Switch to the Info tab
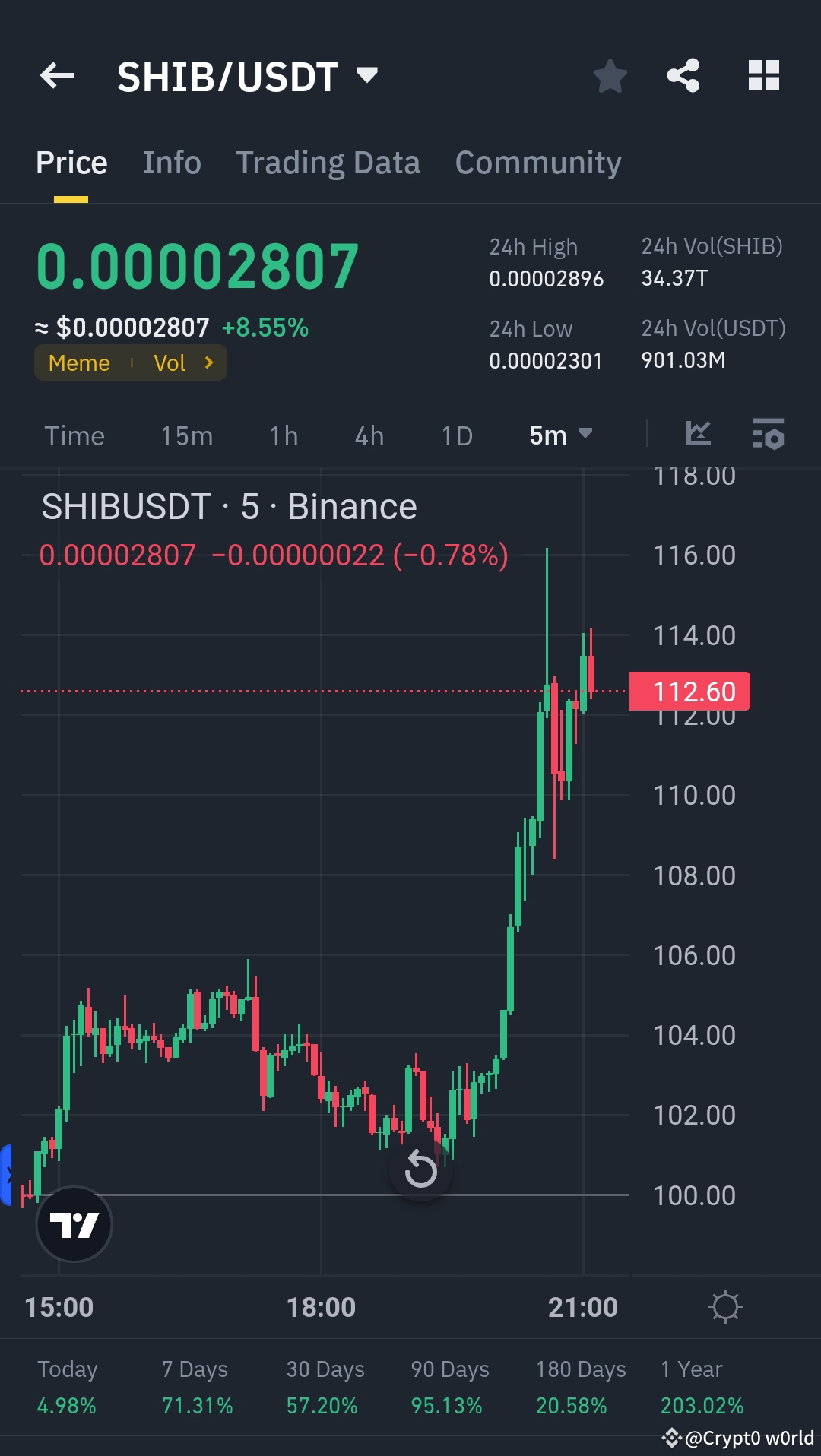 (171, 162)
